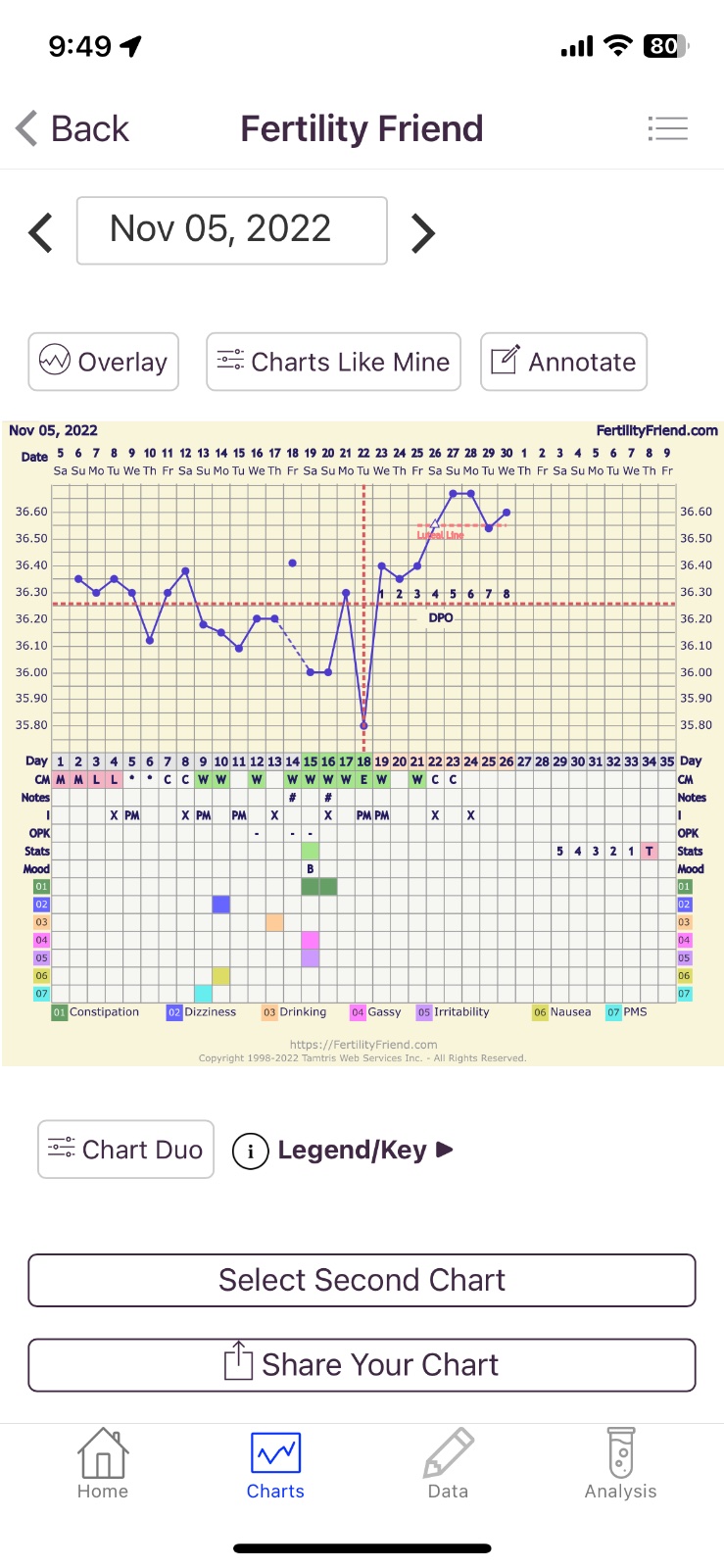Open the hamburger menu
The image size is (724, 1568).
point(668,128)
